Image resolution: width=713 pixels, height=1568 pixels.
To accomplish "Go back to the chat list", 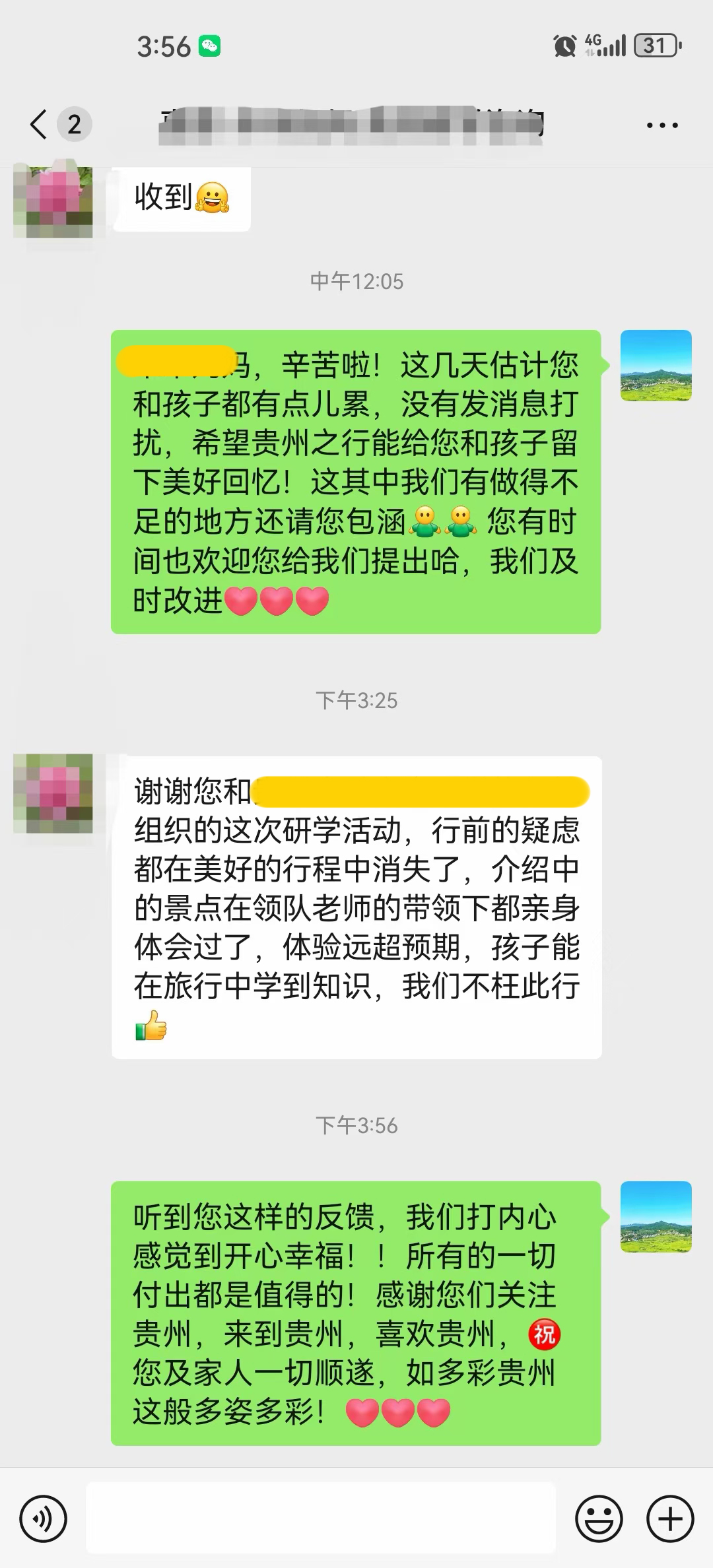I will point(40,124).
